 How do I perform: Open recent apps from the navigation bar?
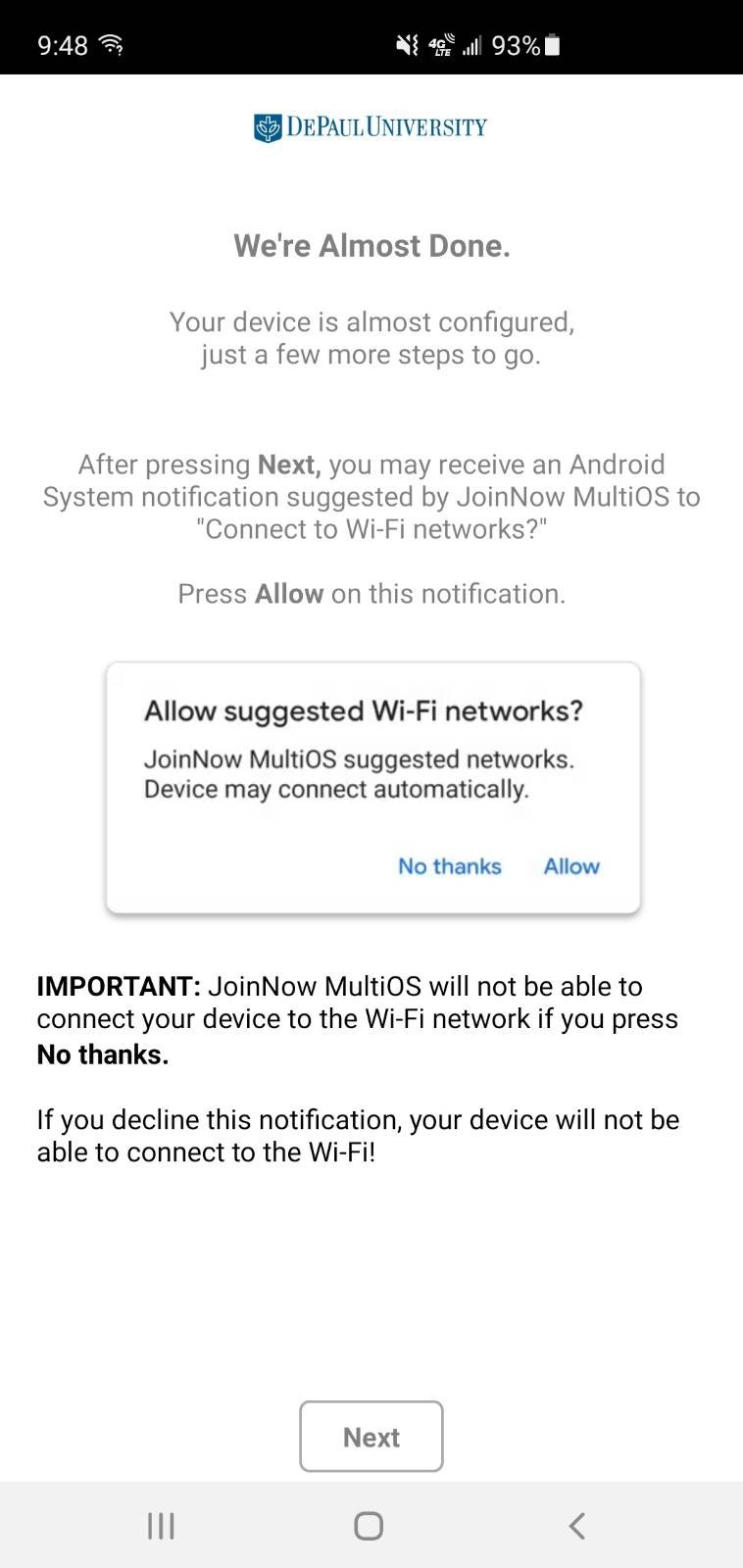[161, 1526]
